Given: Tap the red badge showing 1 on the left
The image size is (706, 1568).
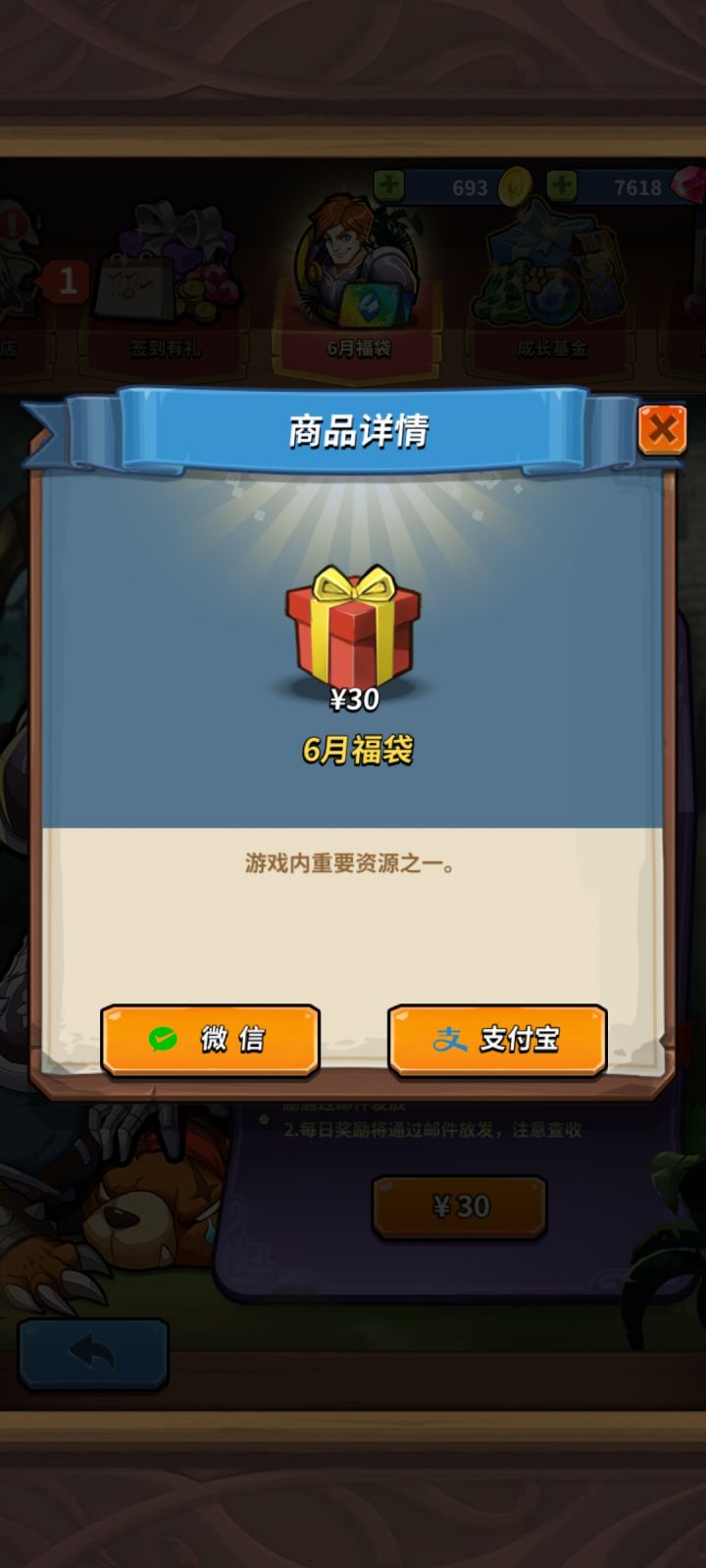Looking at the screenshot, I should tap(66, 280).
